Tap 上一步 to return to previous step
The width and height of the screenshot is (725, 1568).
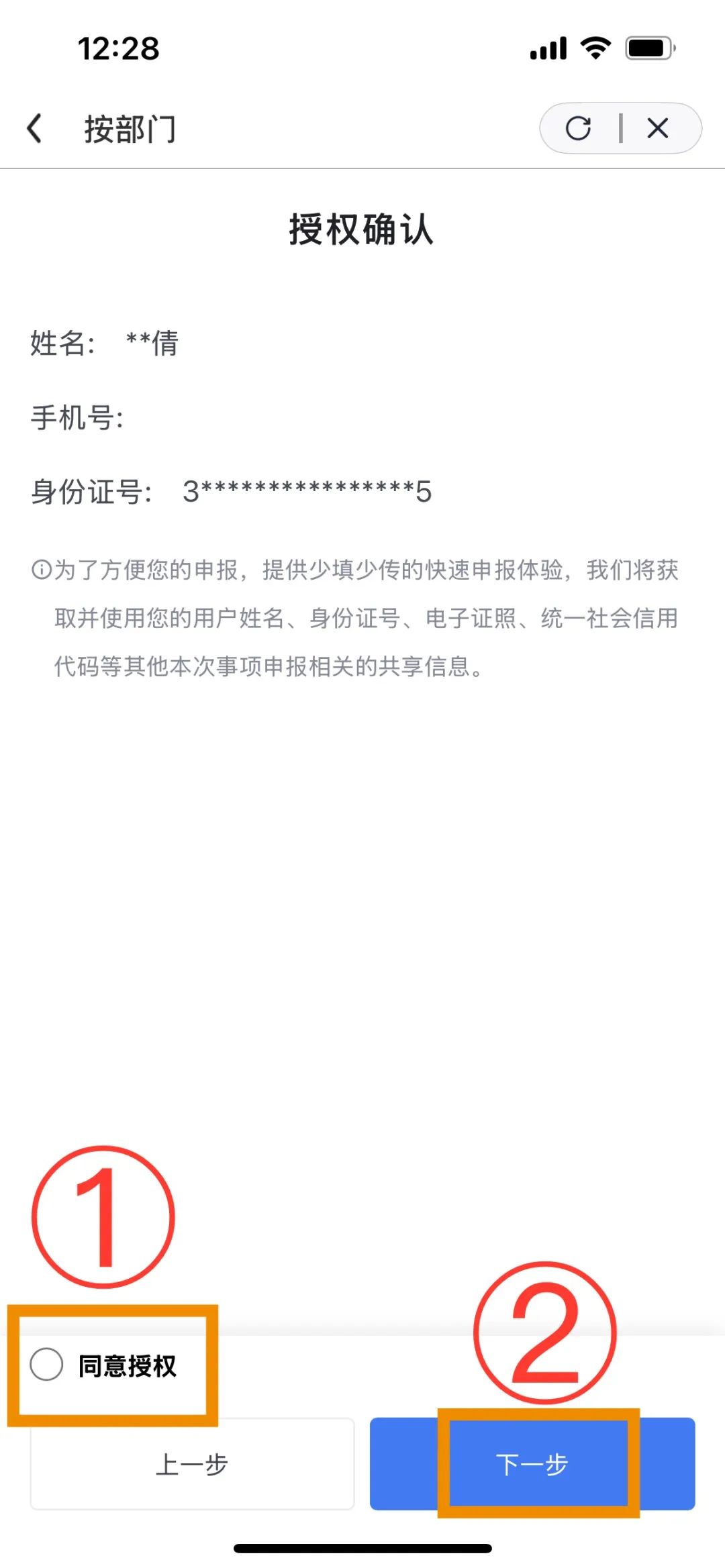[192, 1463]
